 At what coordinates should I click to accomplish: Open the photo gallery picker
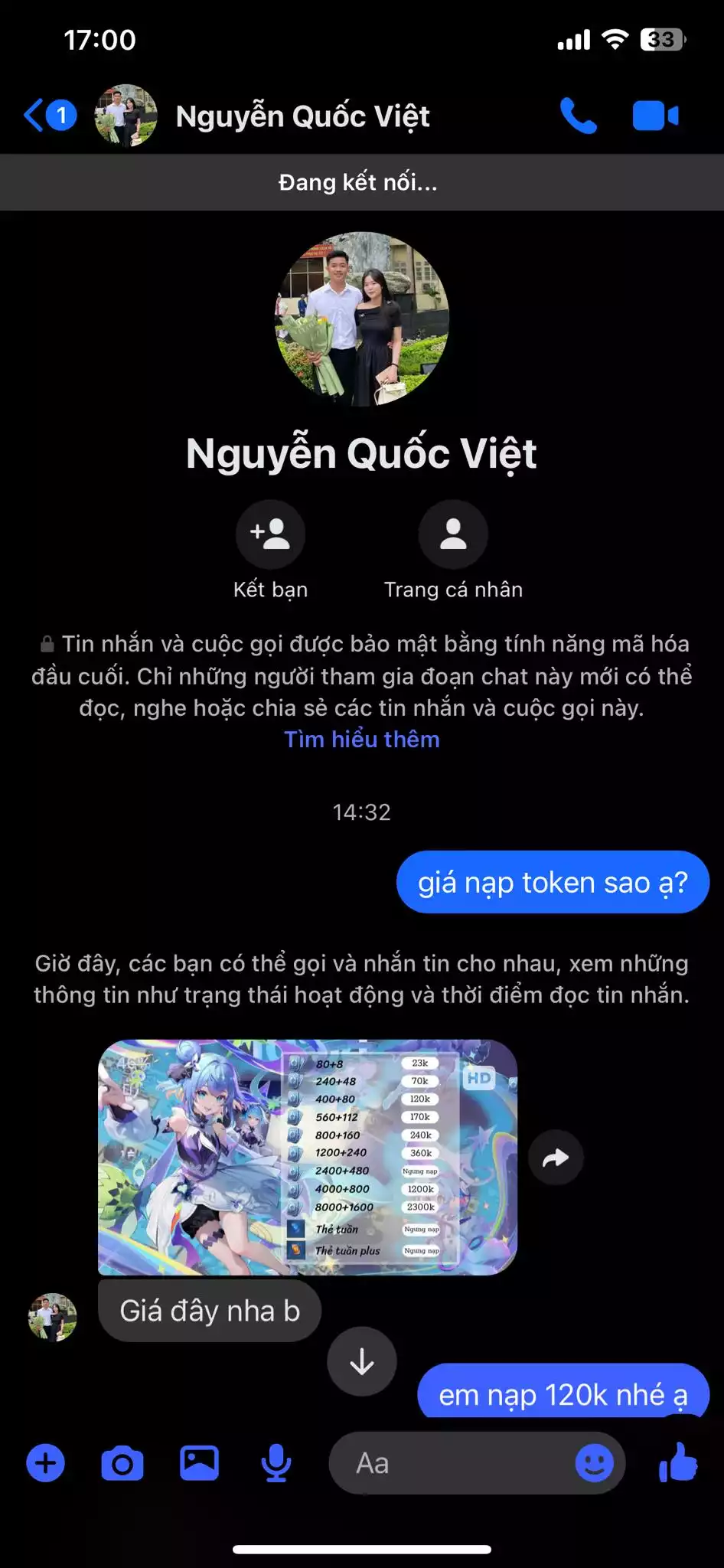(199, 1463)
